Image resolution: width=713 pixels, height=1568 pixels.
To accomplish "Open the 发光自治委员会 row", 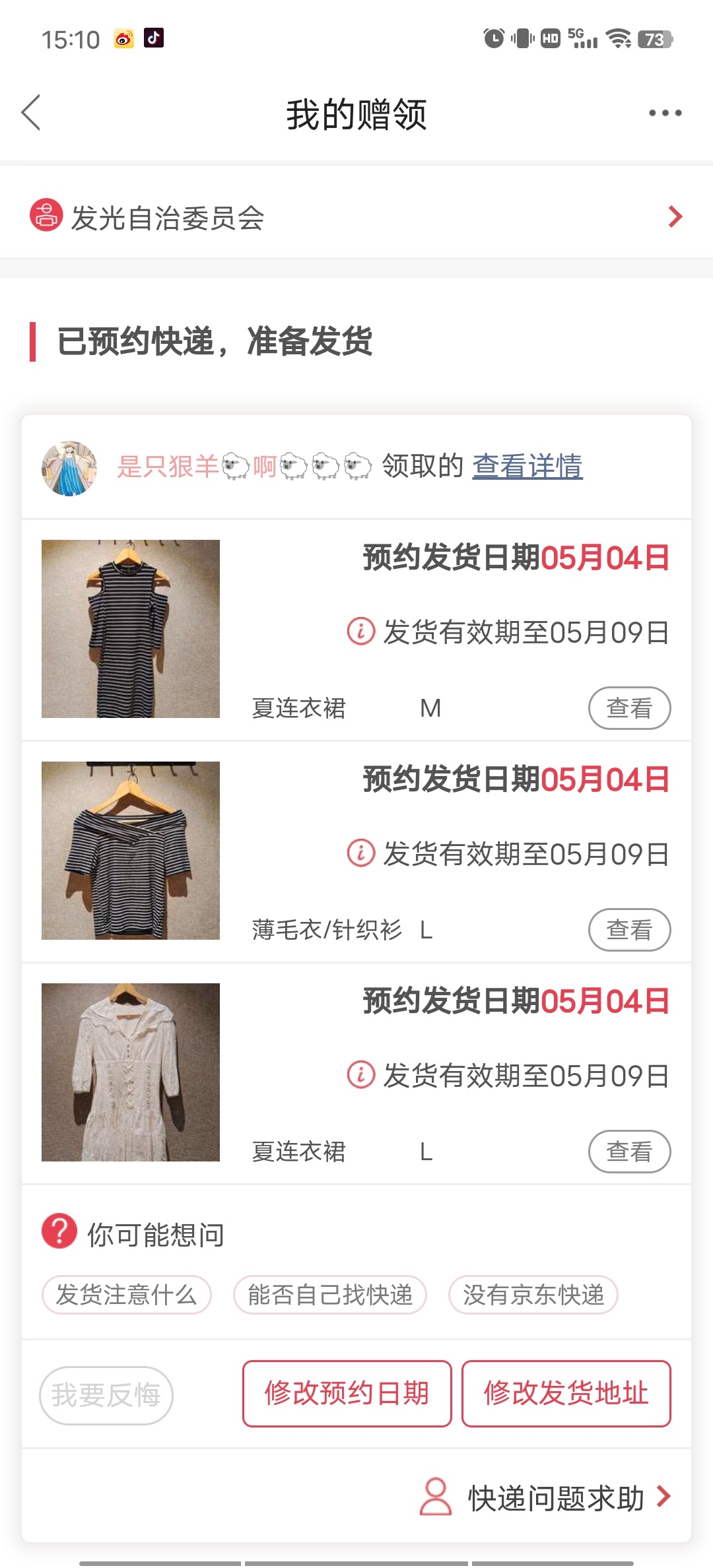I will [356, 217].
